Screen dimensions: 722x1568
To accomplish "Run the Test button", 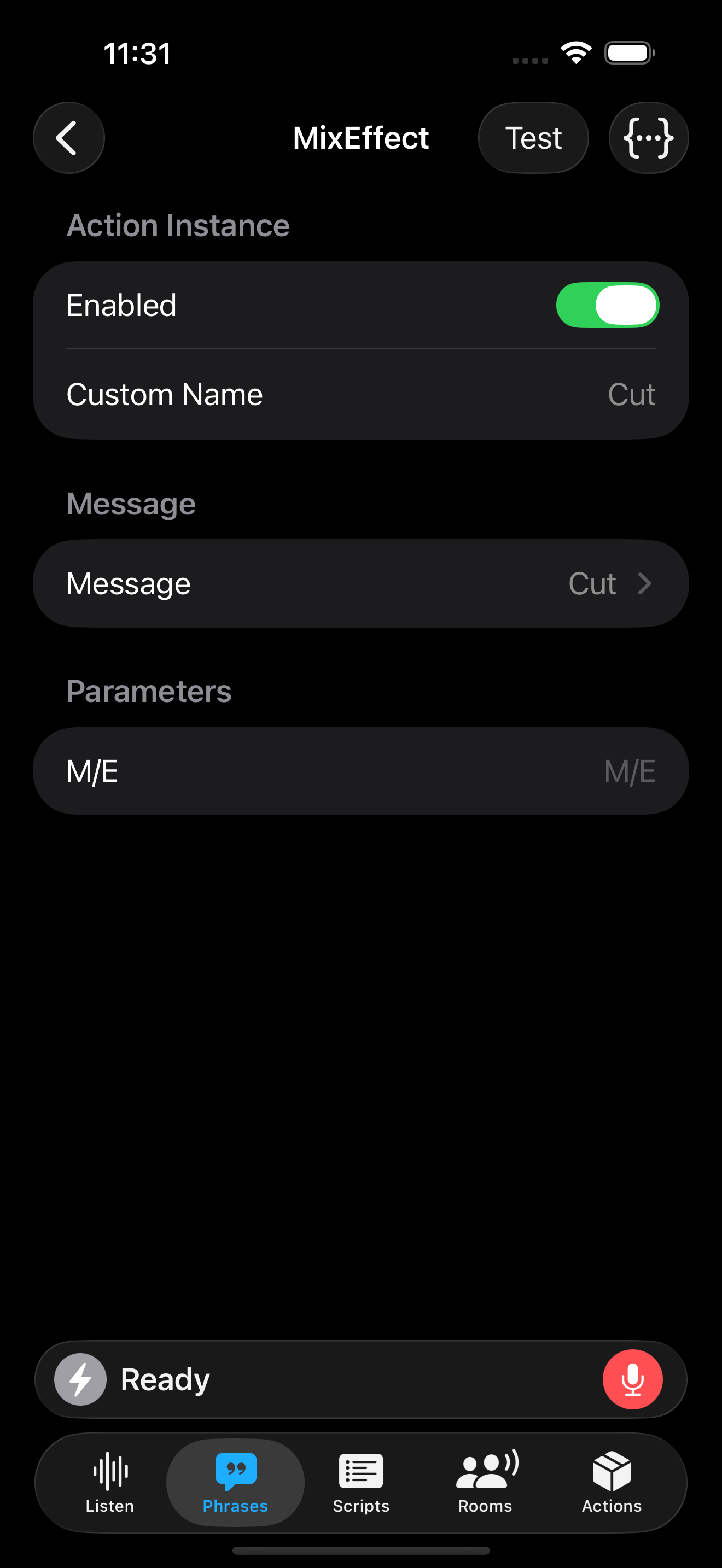I will [533, 138].
